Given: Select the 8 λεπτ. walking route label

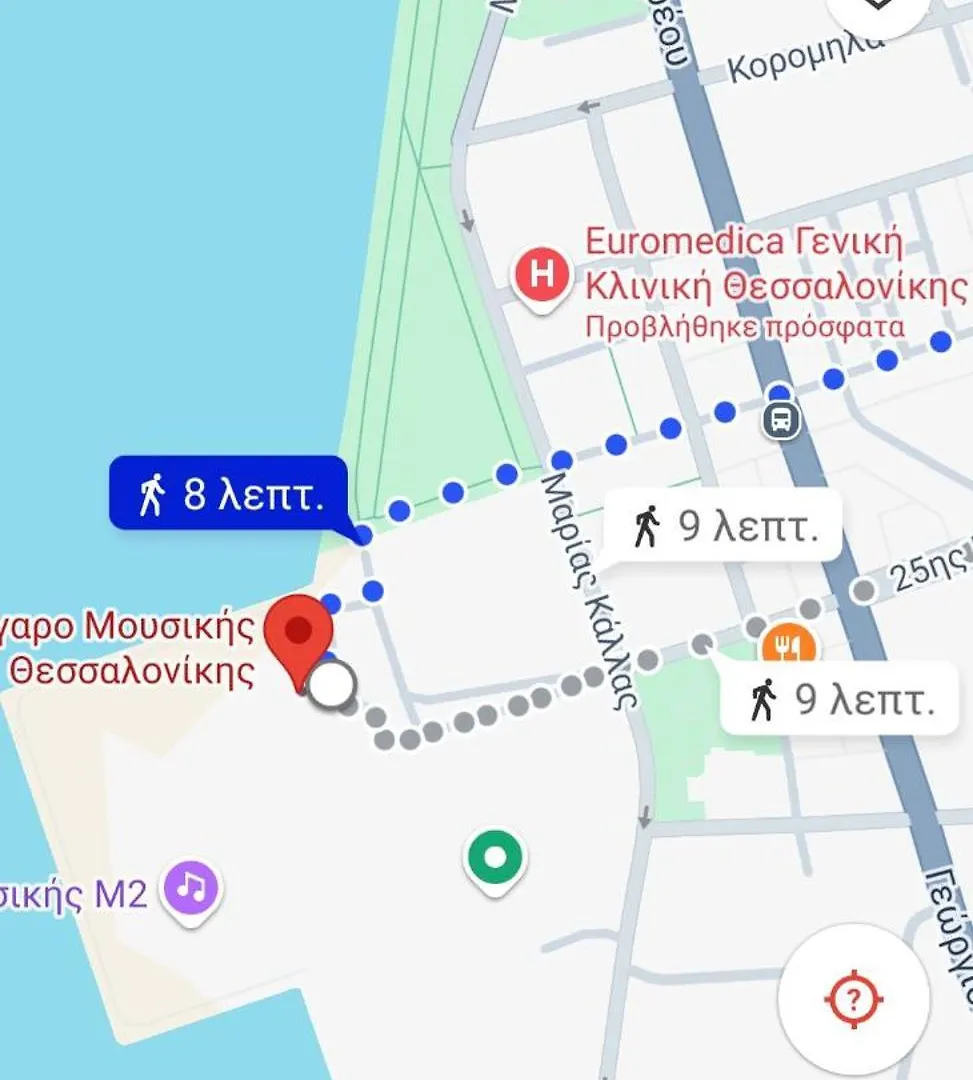Looking at the screenshot, I should click(x=229, y=493).
